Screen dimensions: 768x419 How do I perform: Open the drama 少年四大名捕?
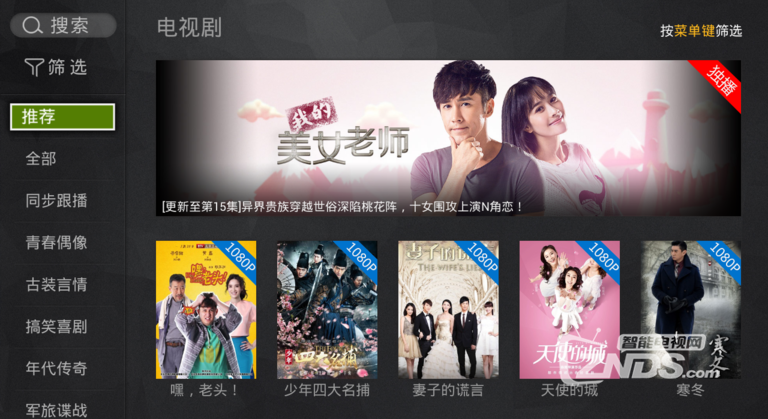(x=327, y=310)
